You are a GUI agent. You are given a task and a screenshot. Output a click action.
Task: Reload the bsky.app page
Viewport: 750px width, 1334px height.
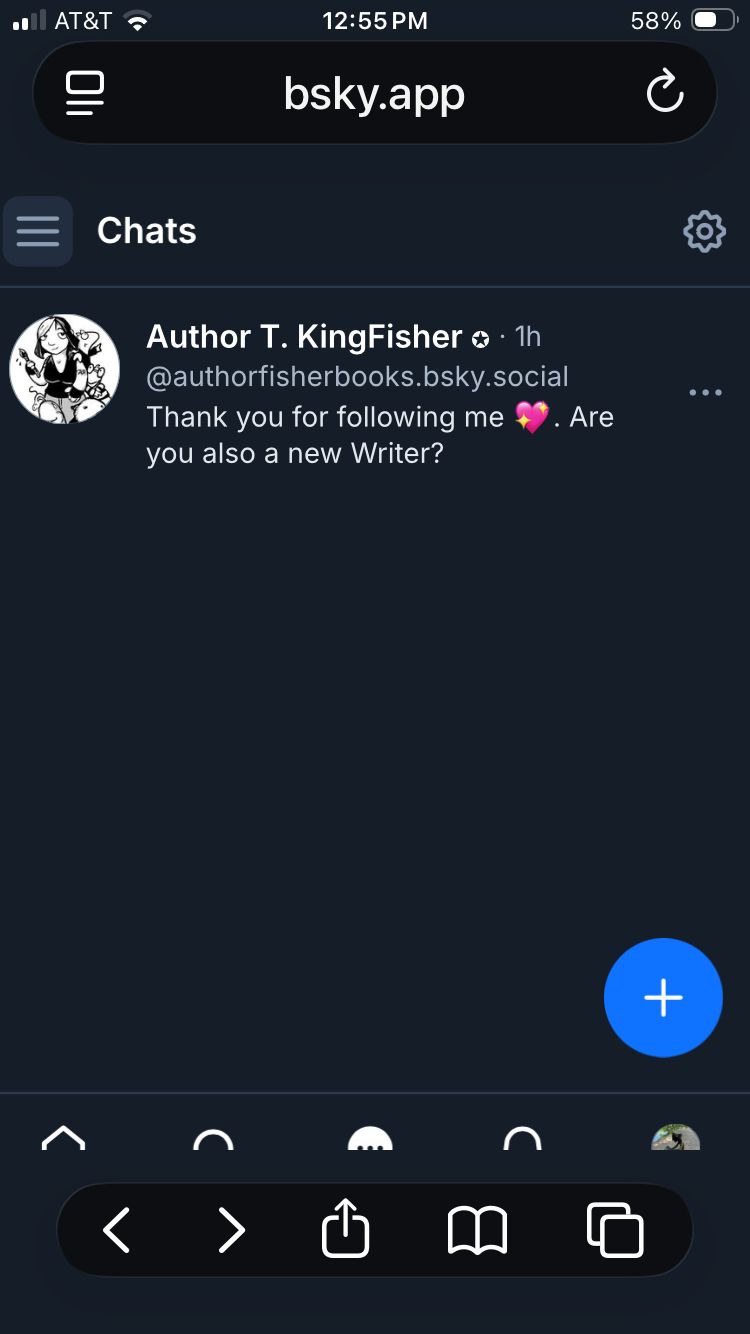click(665, 94)
